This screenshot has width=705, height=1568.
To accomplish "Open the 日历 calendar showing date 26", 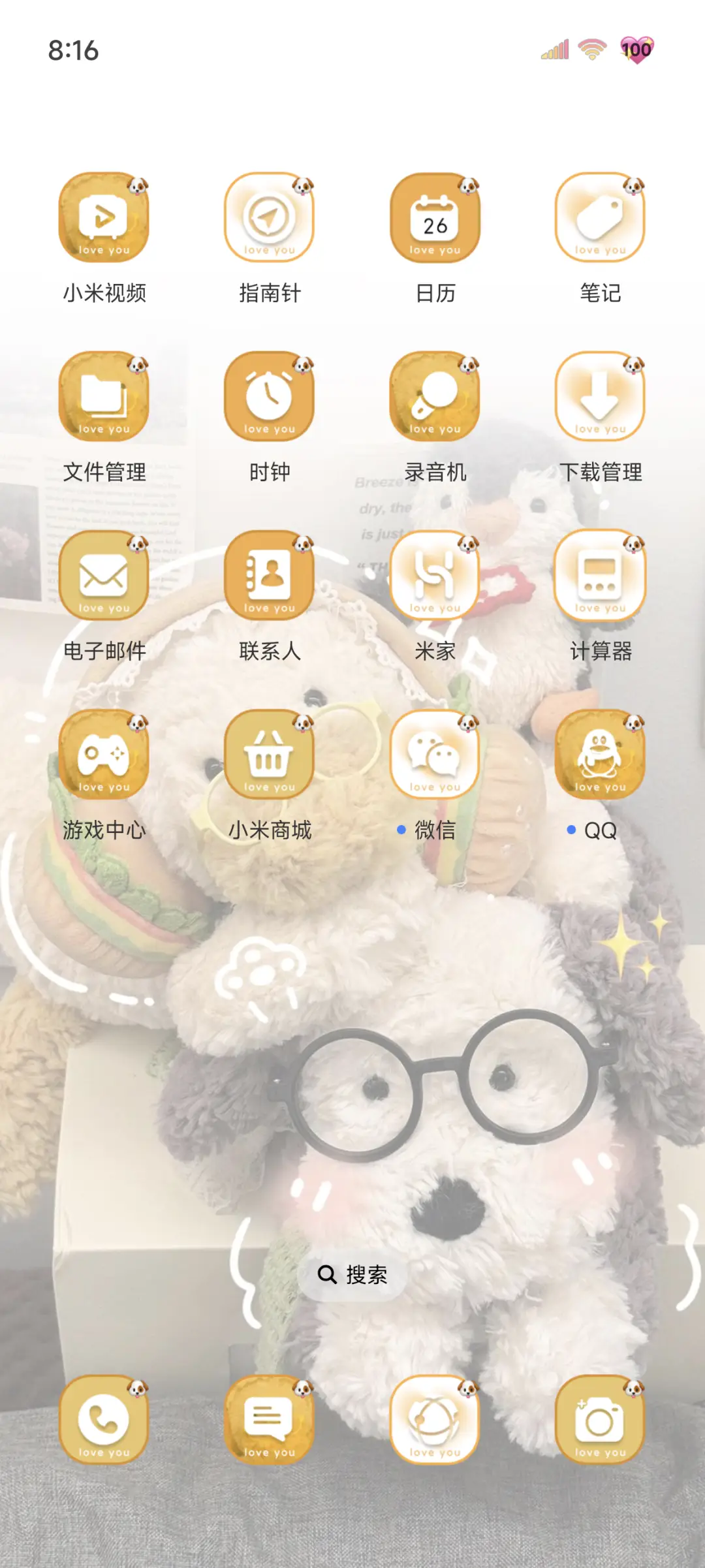I will (x=435, y=219).
